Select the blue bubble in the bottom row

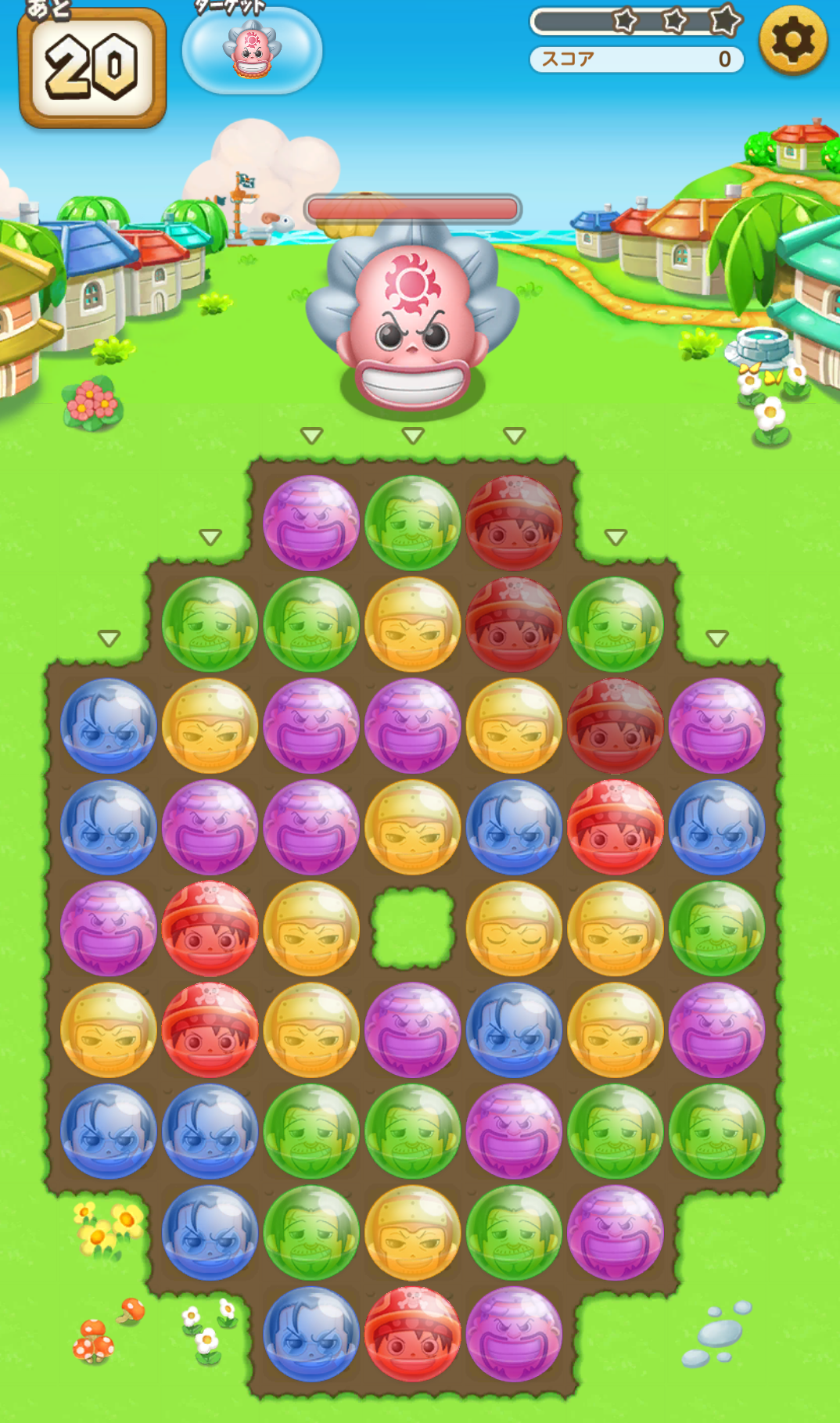(x=311, y=1334)
